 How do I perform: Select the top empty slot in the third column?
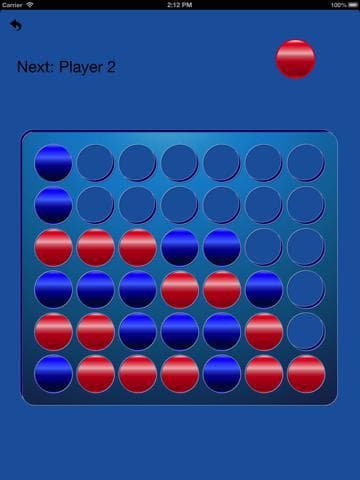click(137, 163)
